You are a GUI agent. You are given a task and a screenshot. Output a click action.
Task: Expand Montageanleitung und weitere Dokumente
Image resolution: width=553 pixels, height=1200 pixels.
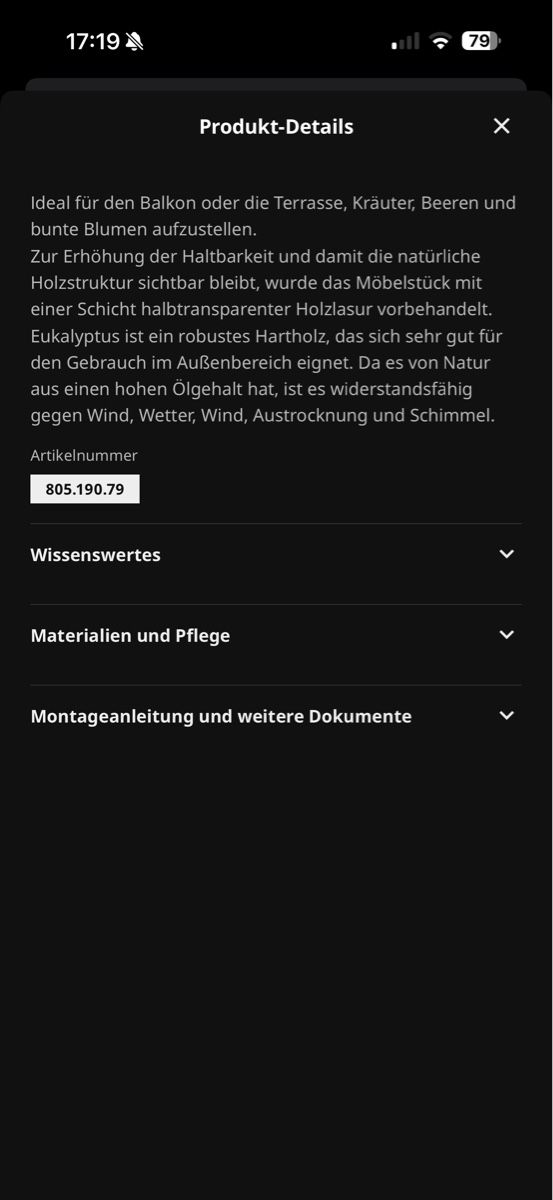pos(276,716)
